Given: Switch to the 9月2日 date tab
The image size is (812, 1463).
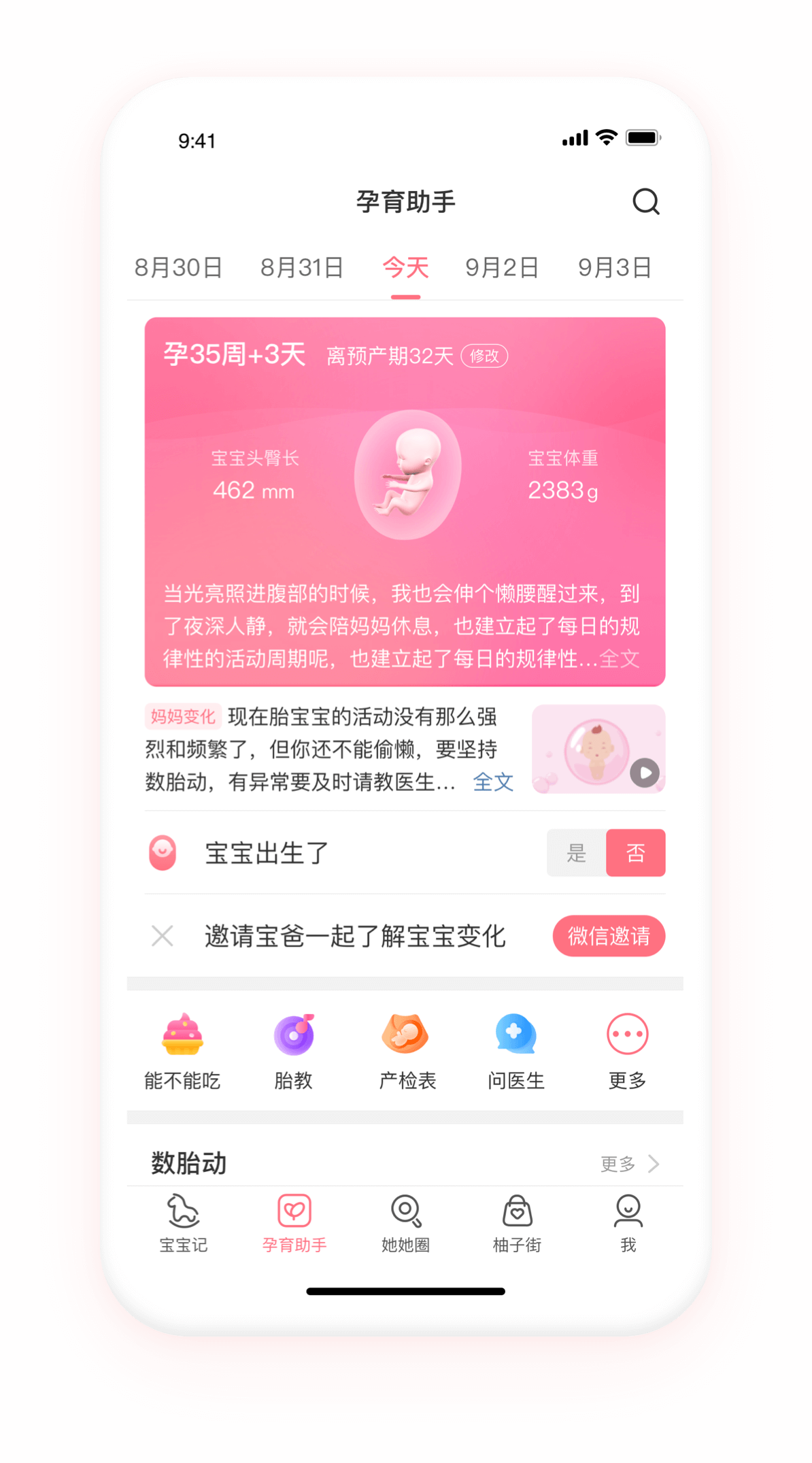Looking at the screenshot, I should 502,268.
